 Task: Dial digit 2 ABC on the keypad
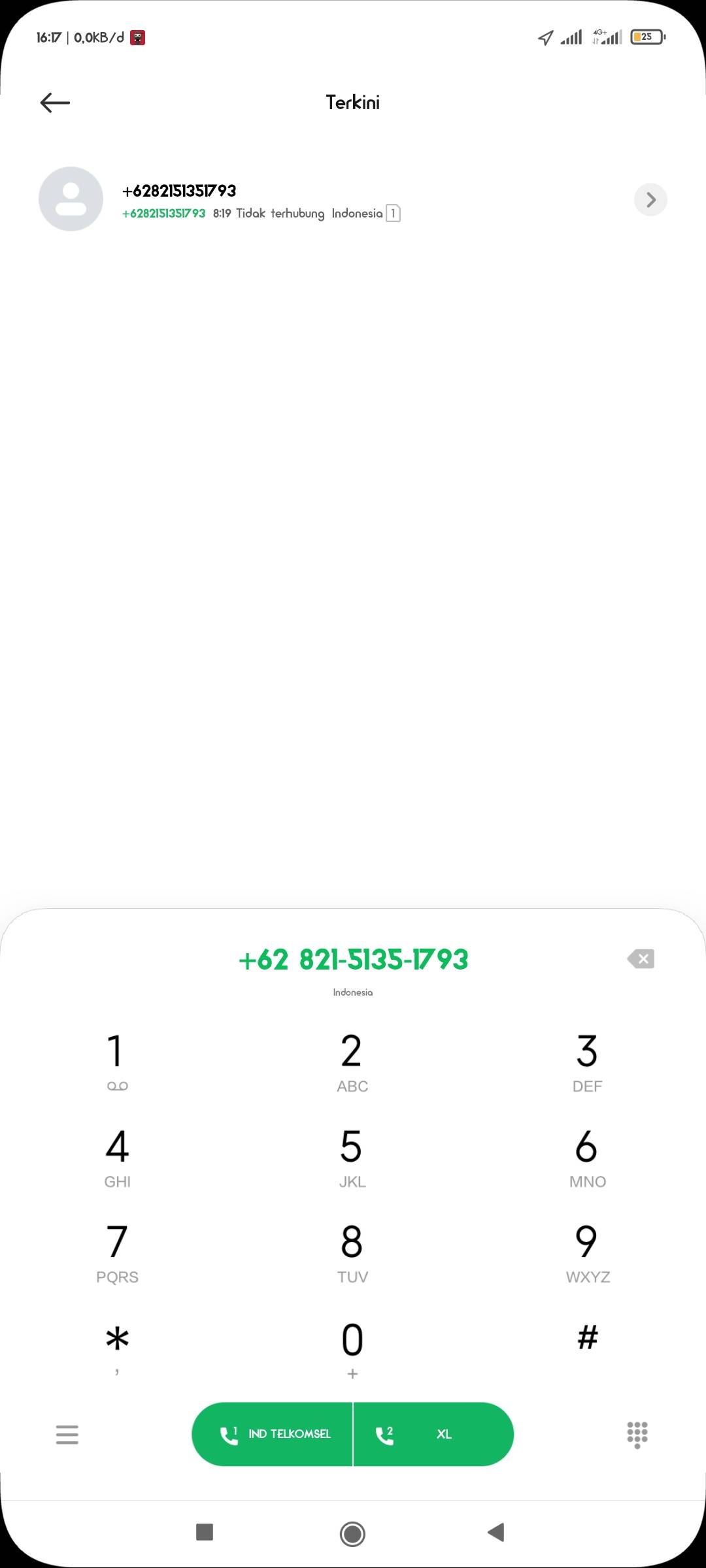click(352, 1062)
